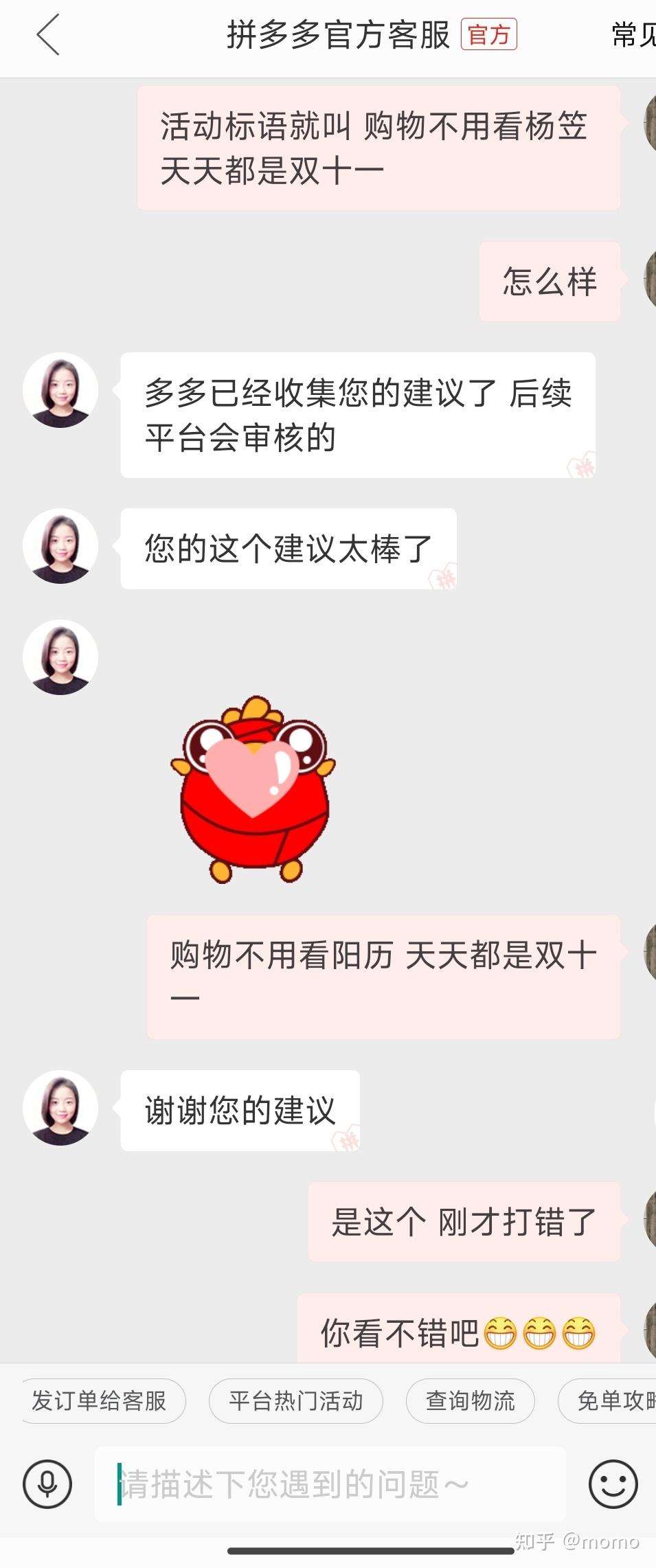Switch to voice input microphone
656x1568 pixels.
(x=47, y=1484)
